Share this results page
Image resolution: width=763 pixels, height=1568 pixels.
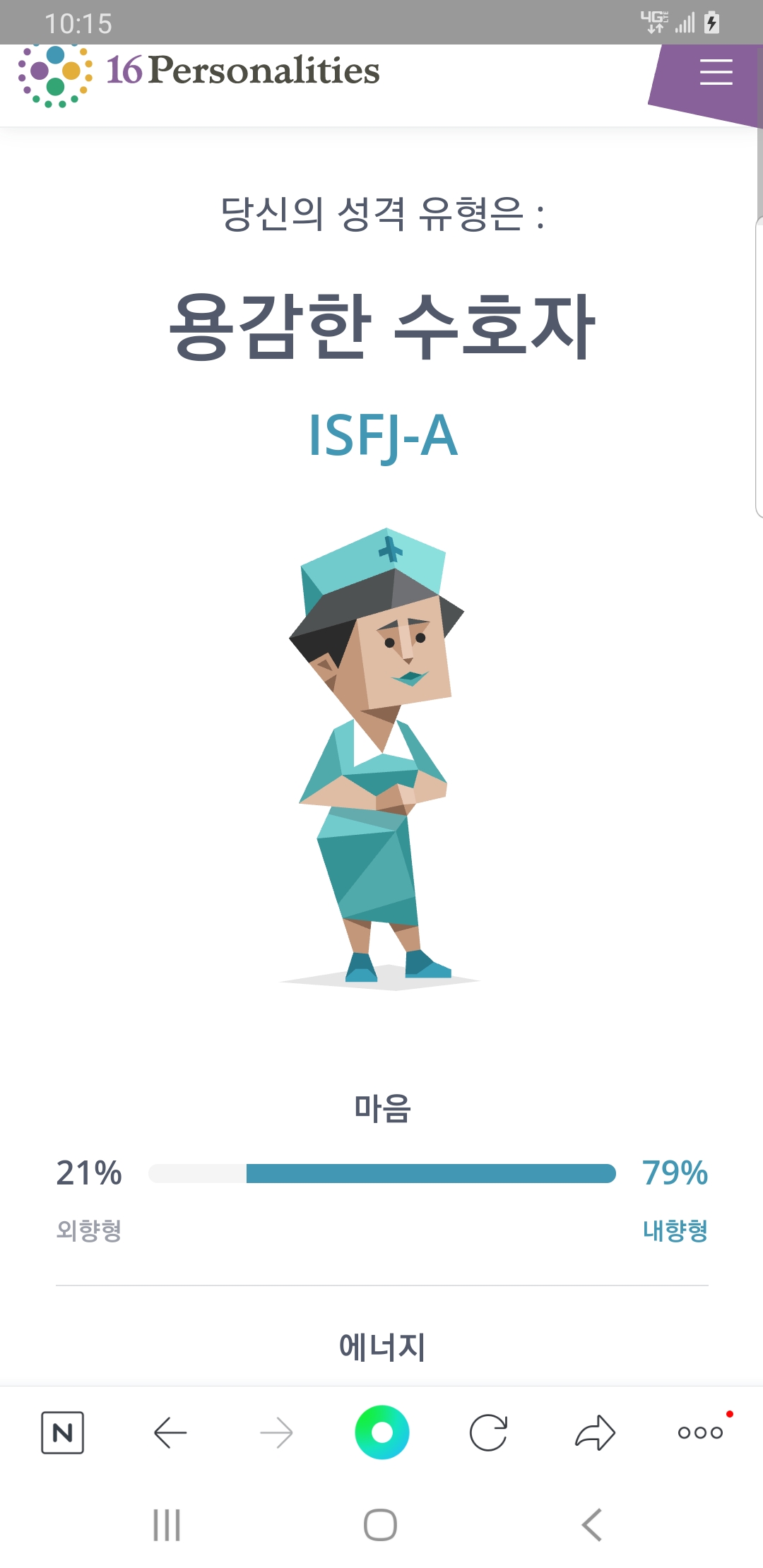(595, 1432)
